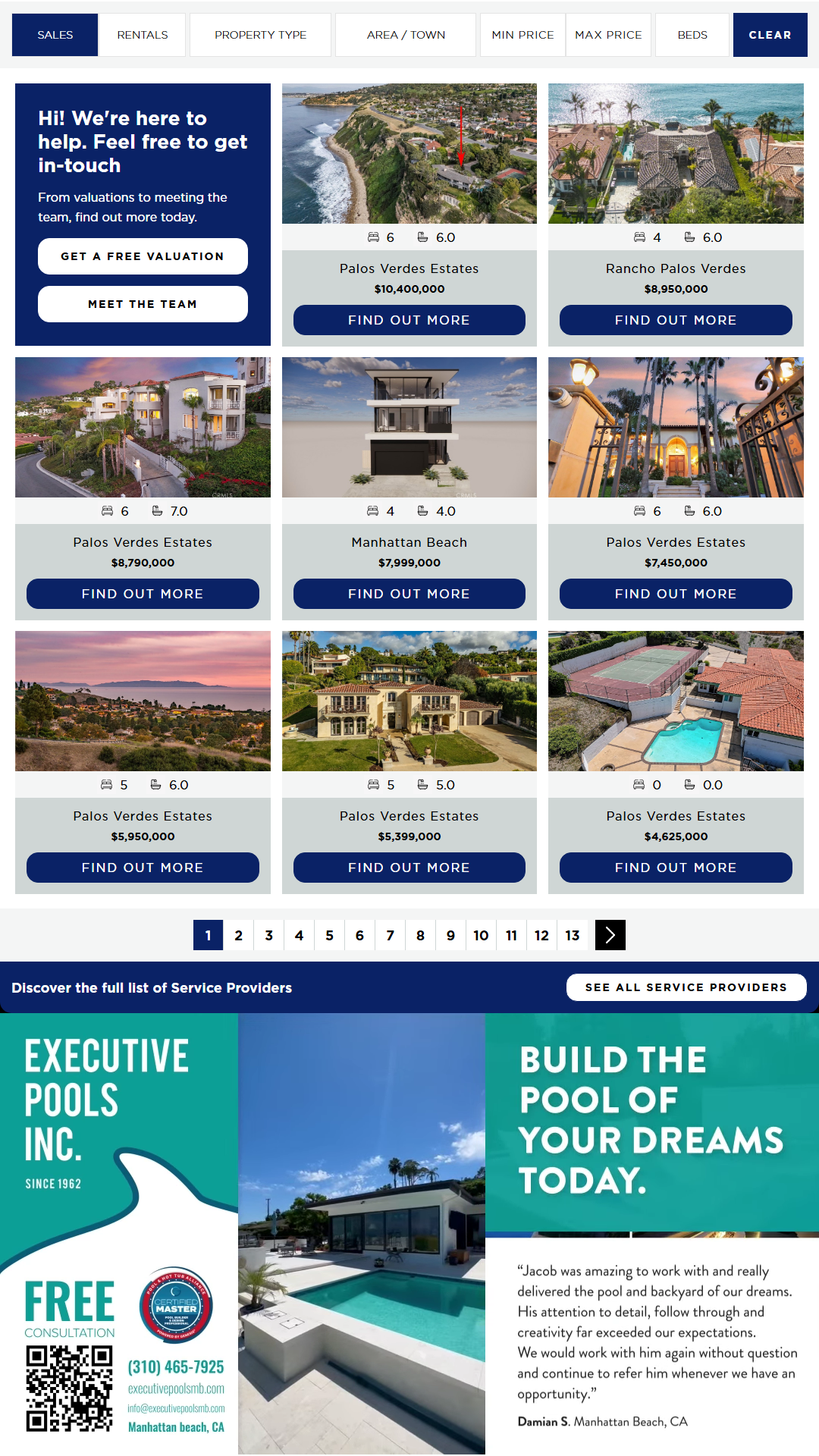
Task: Switch to the Rentals tab
Action: tap(143, 35)
